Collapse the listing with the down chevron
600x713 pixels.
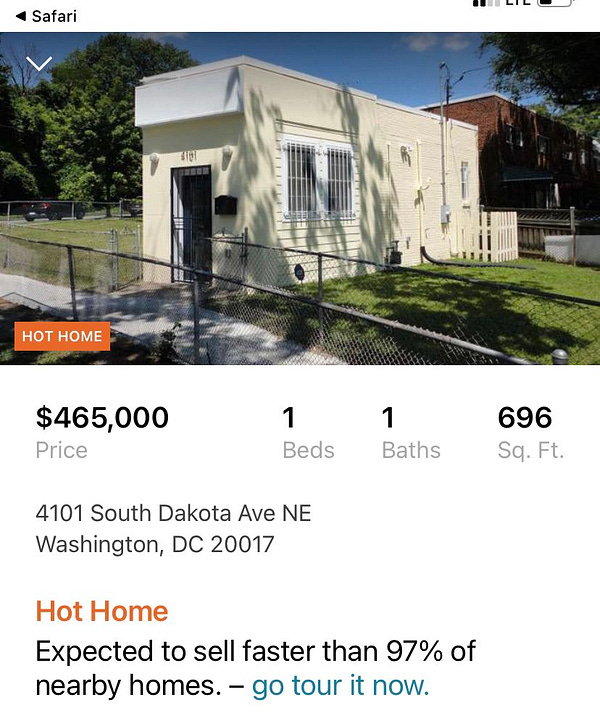39,64
